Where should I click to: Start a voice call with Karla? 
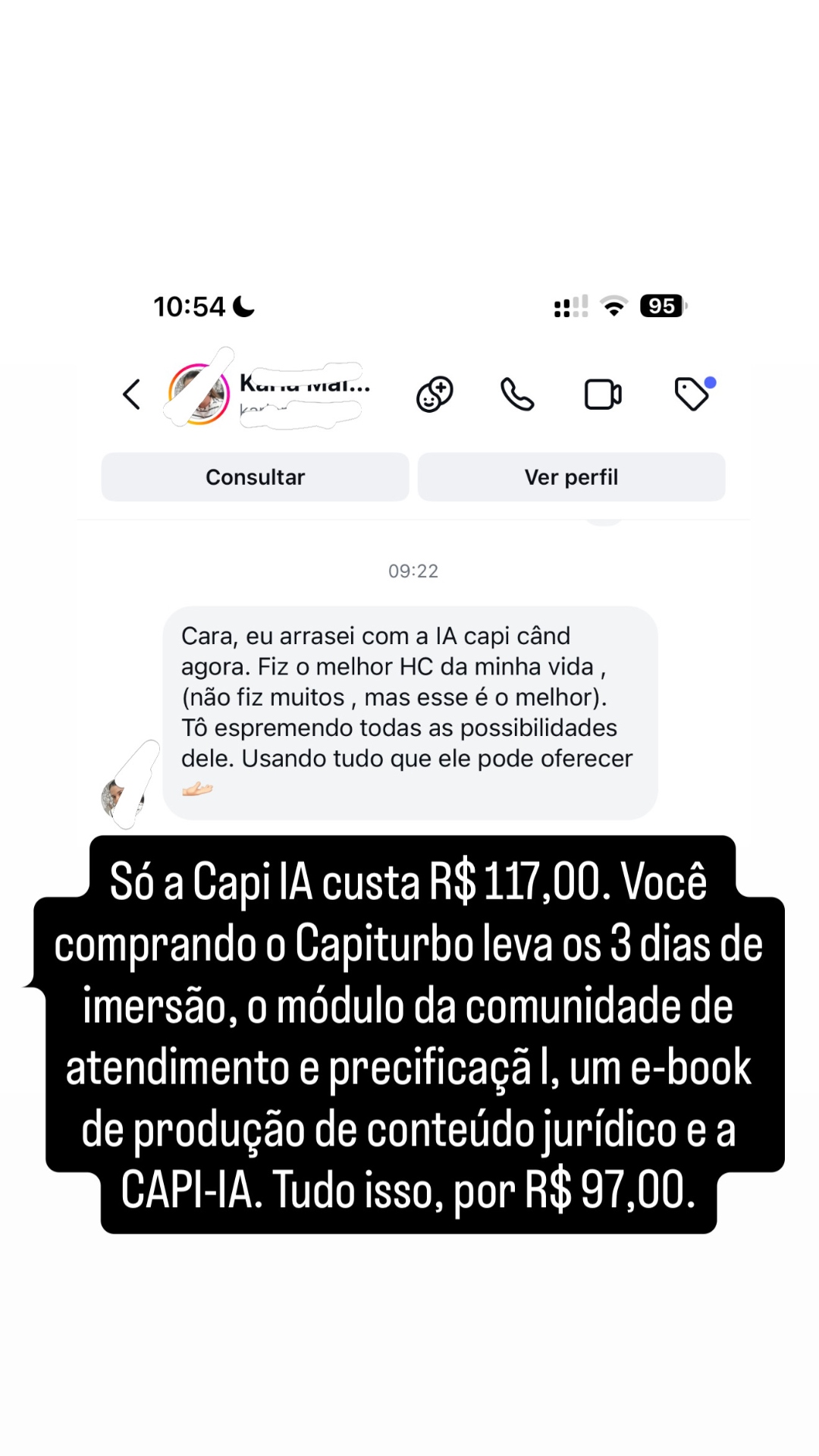point(516,394)
